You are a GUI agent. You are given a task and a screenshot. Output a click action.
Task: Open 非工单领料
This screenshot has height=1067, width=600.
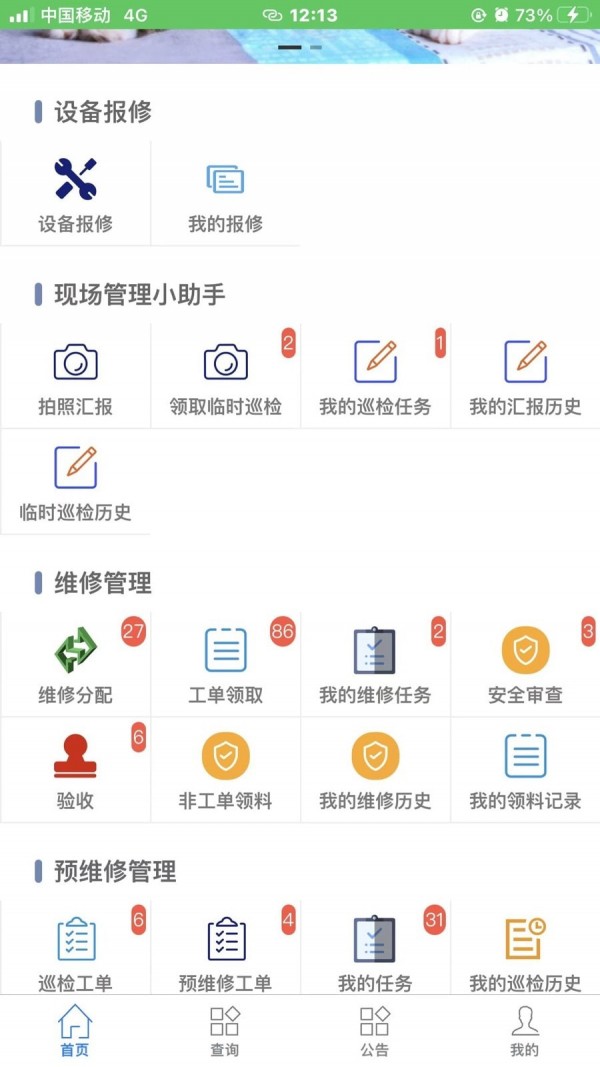tap(225, 770)
